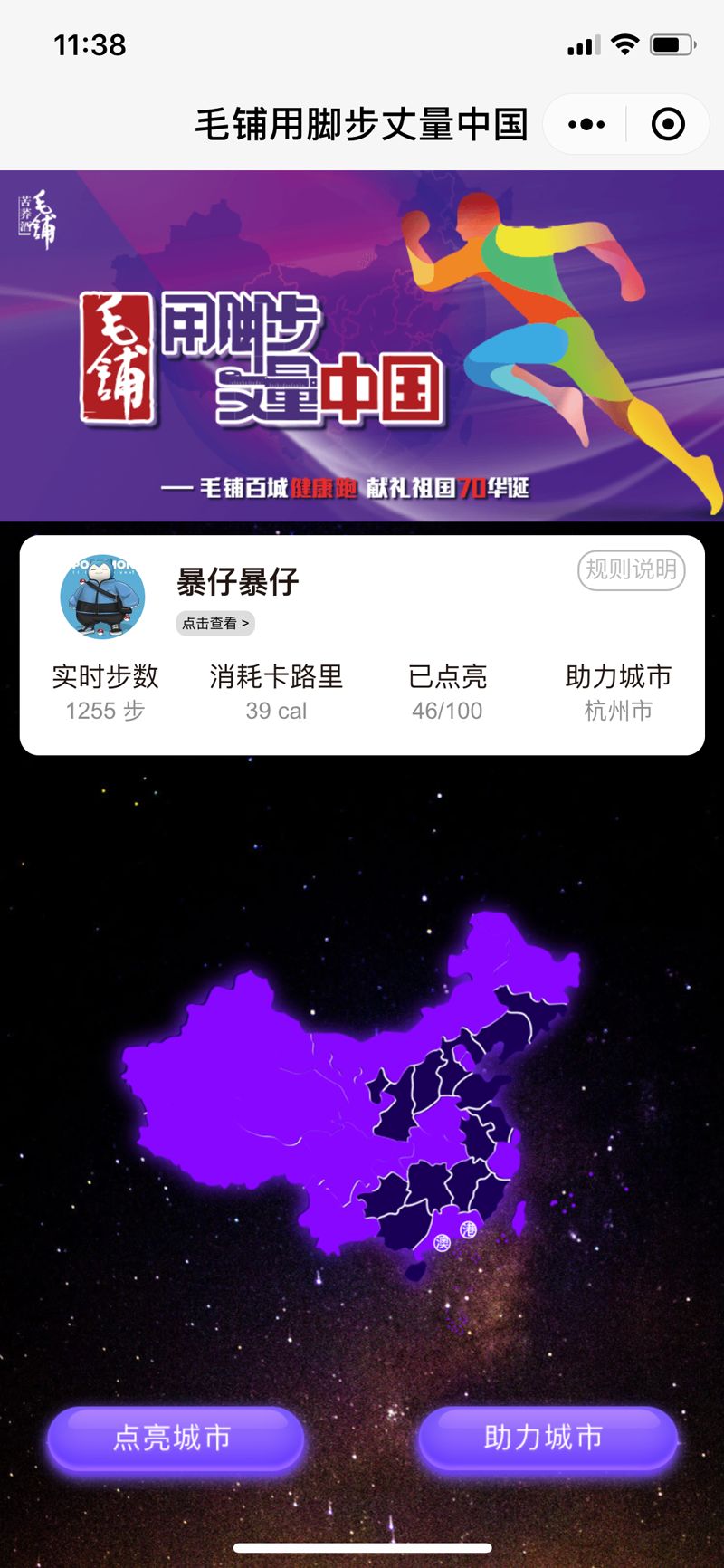Viewport: 724px width, 1568px height.
Task: Tap the 港 marker on the map
Action: point(468,1229)
